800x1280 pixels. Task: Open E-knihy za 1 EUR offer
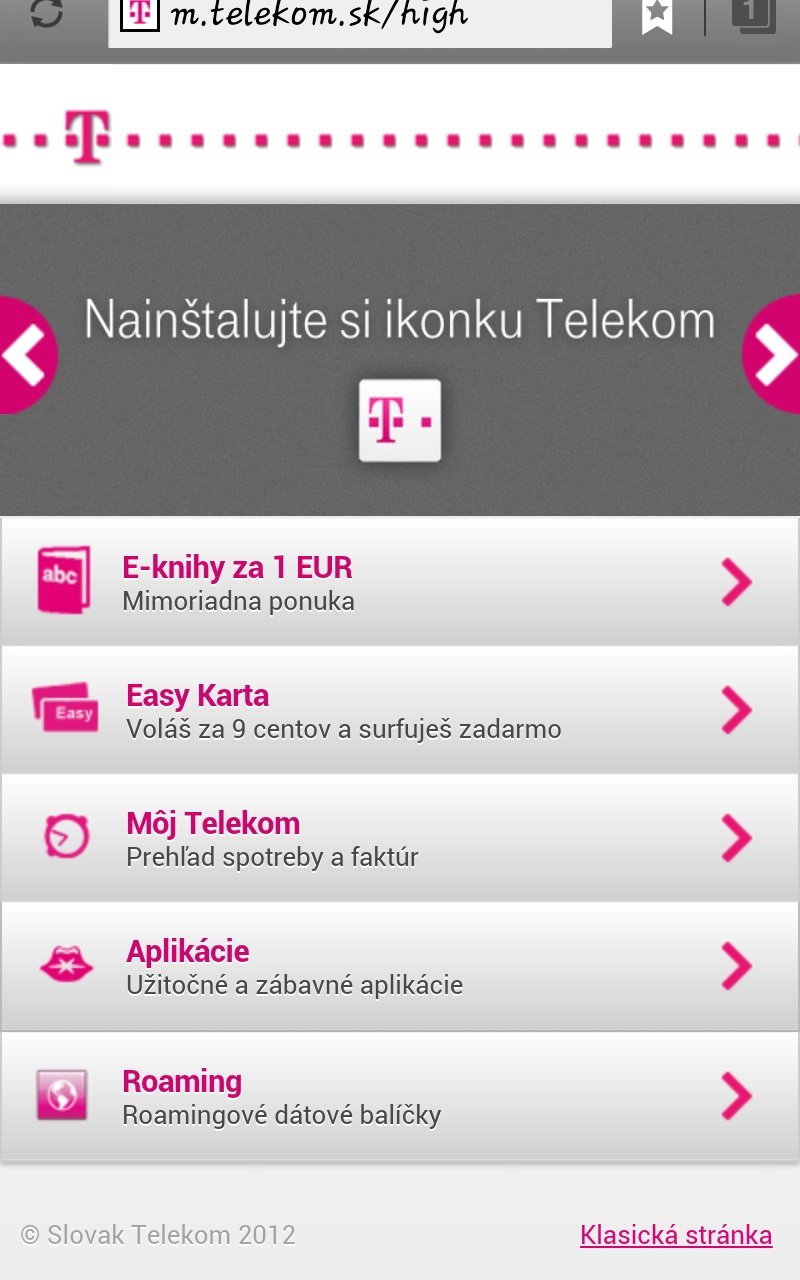tap(400, 582)
